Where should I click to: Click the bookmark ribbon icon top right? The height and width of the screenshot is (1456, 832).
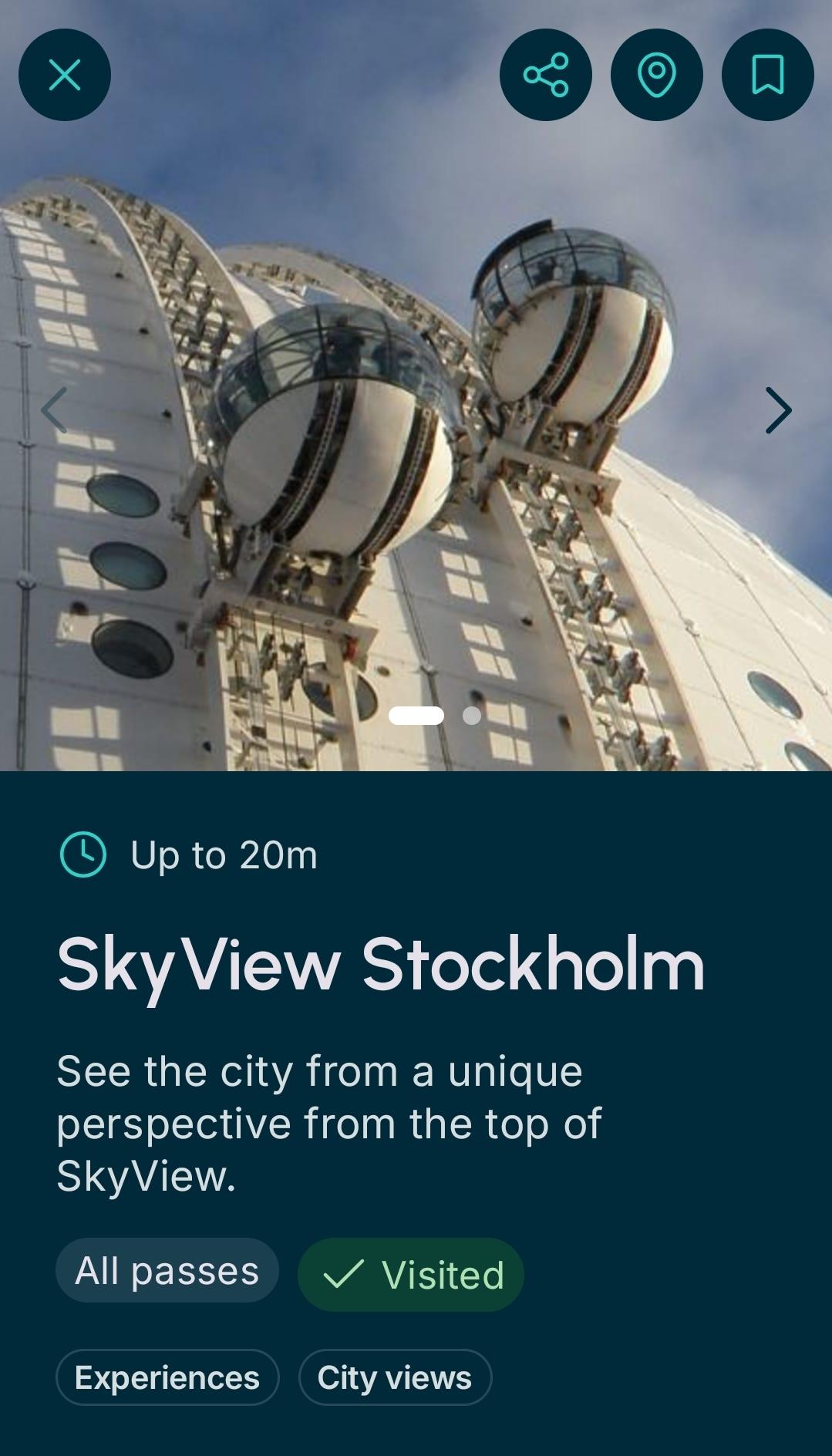click(x=767, y=74)
